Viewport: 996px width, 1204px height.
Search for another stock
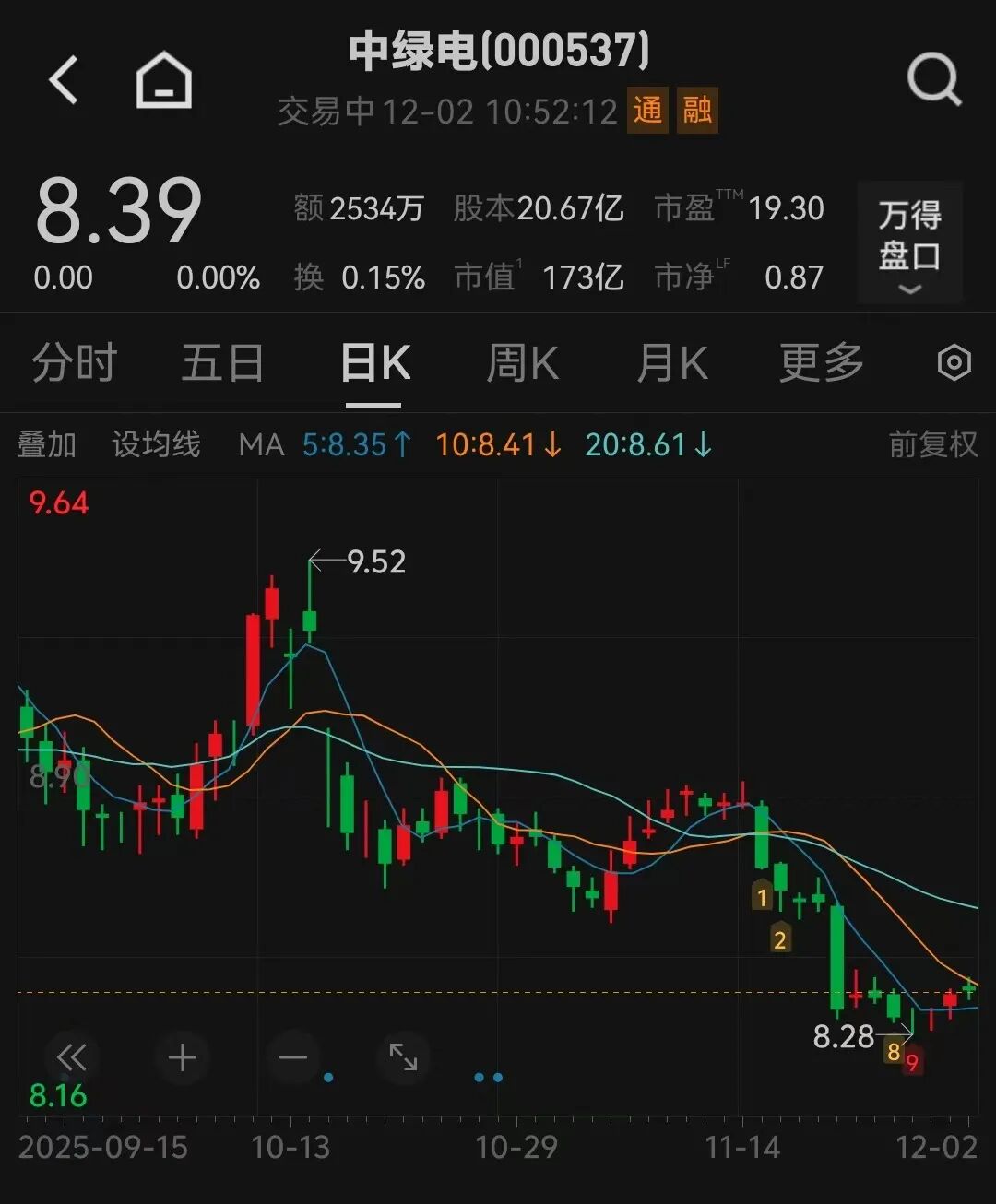[x=933, y=80]
